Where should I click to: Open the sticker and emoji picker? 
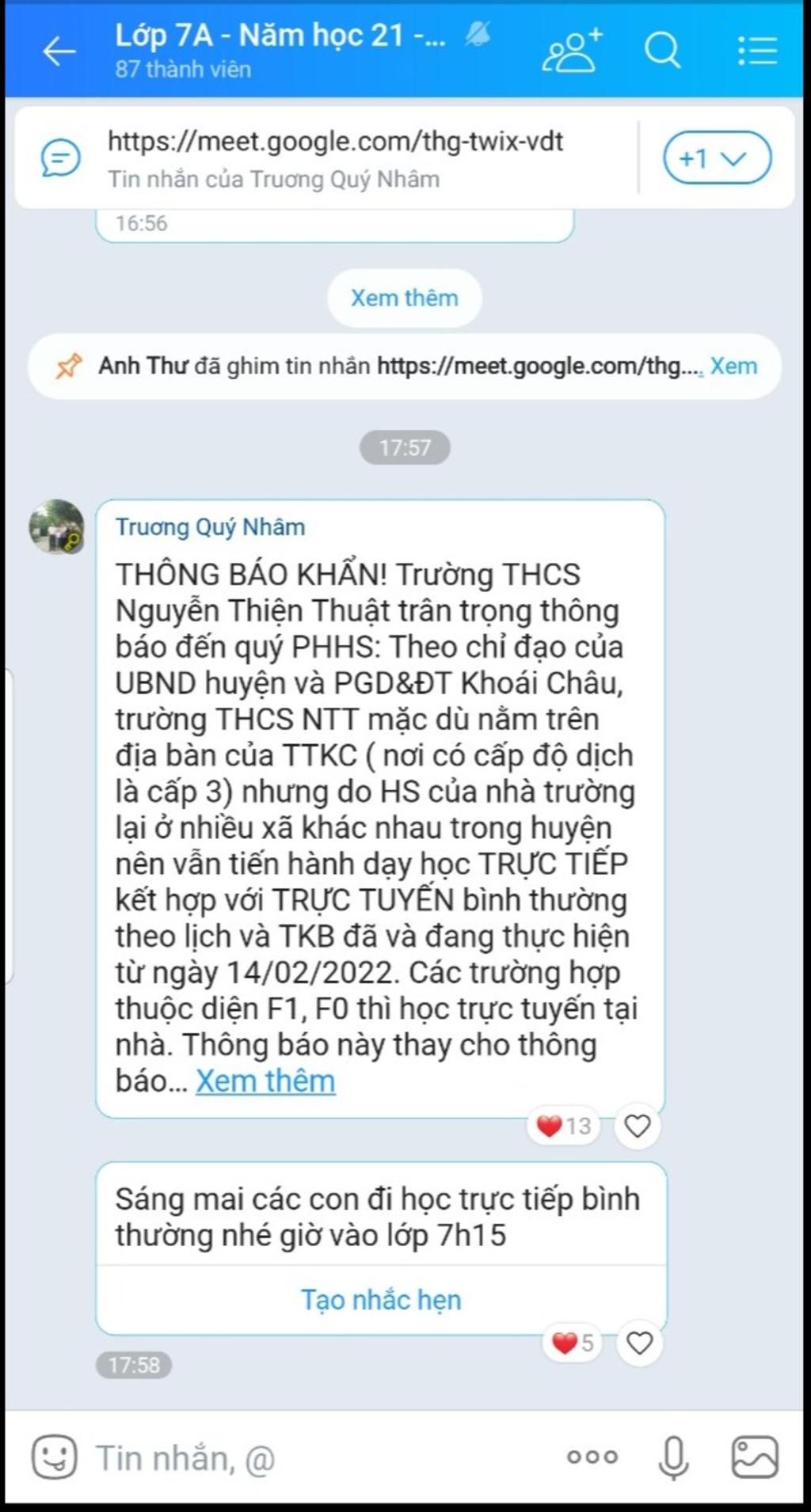[54, 1457]
